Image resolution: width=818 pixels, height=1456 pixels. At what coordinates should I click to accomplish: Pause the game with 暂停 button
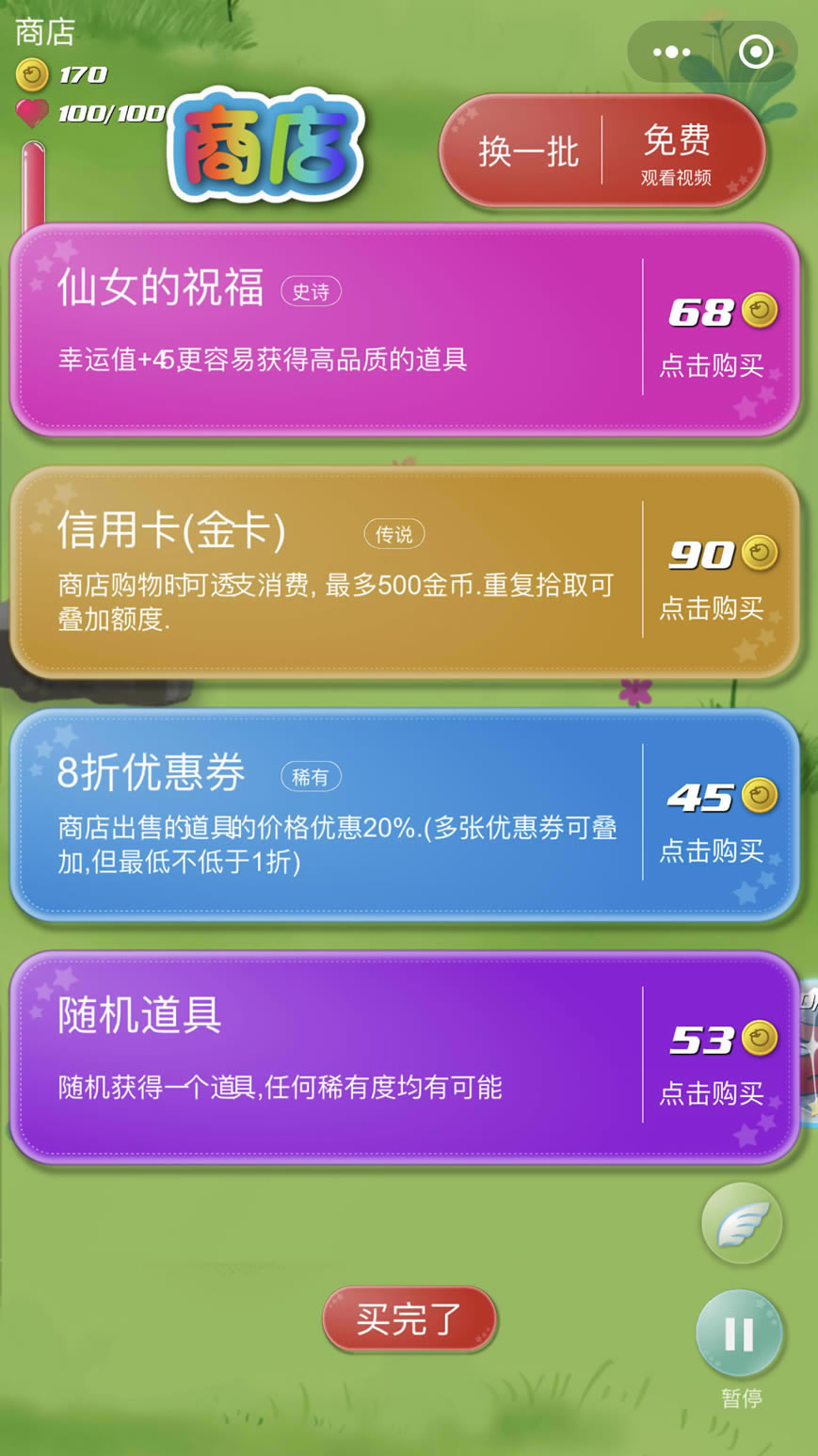pyautogui.click(x=739, y=1334)
